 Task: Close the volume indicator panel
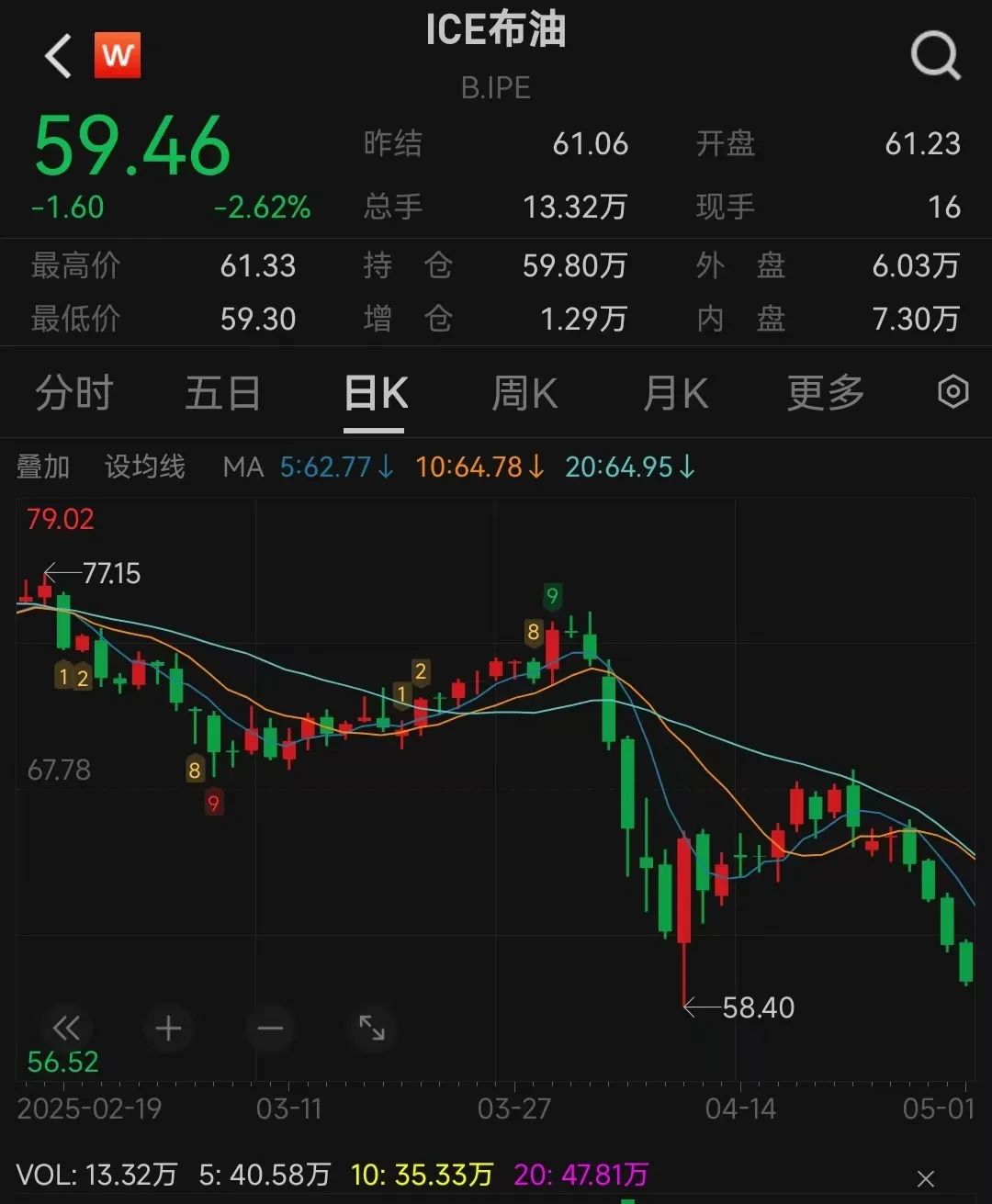pos(926,1178)
